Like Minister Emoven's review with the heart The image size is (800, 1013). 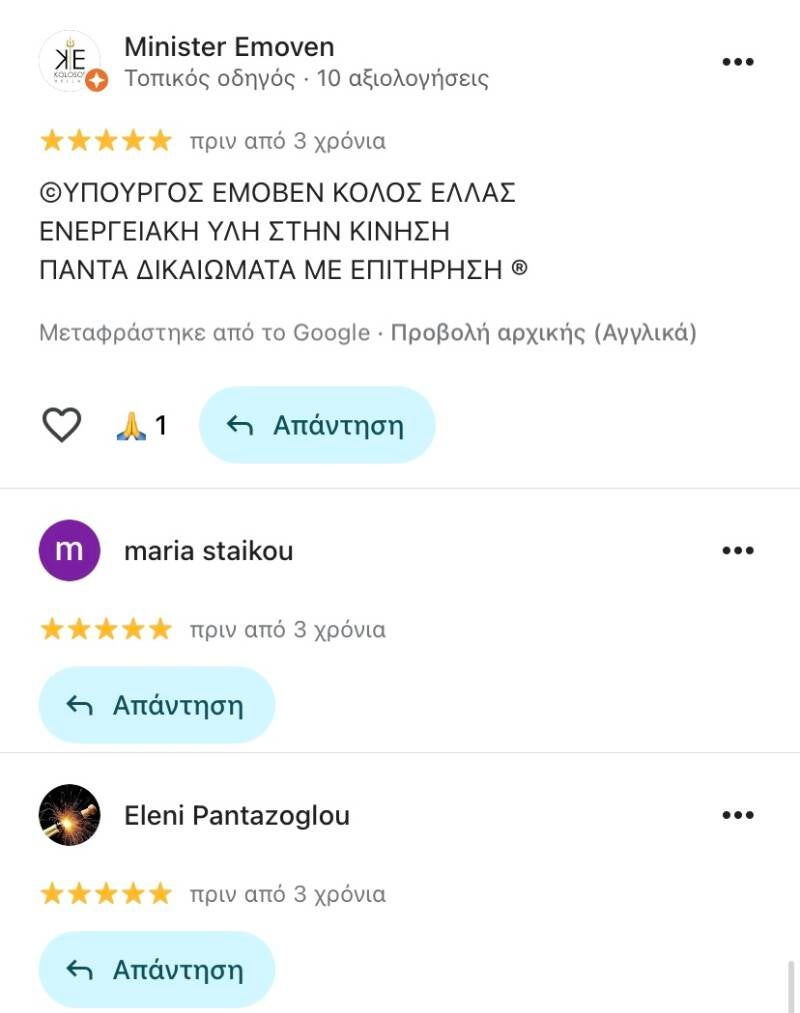(x=61, y=426)
